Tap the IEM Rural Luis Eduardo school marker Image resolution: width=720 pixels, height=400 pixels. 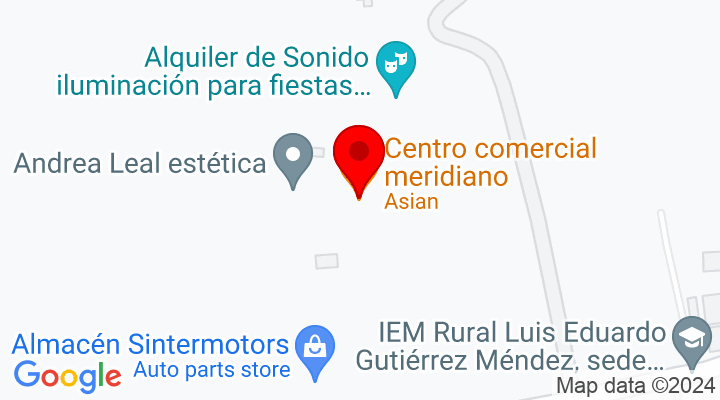691,340
